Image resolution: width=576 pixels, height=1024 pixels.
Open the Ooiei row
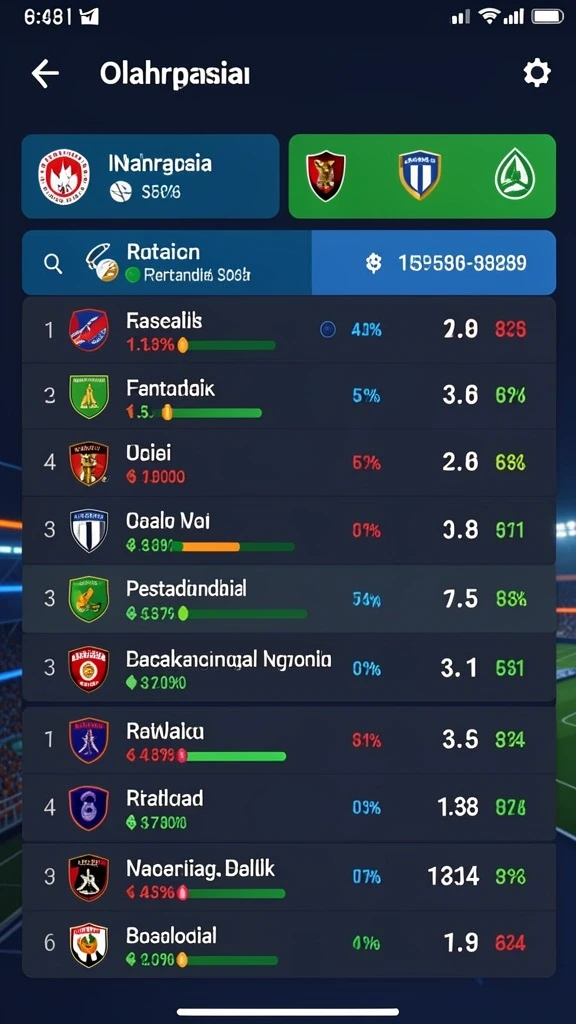(289, 463)
